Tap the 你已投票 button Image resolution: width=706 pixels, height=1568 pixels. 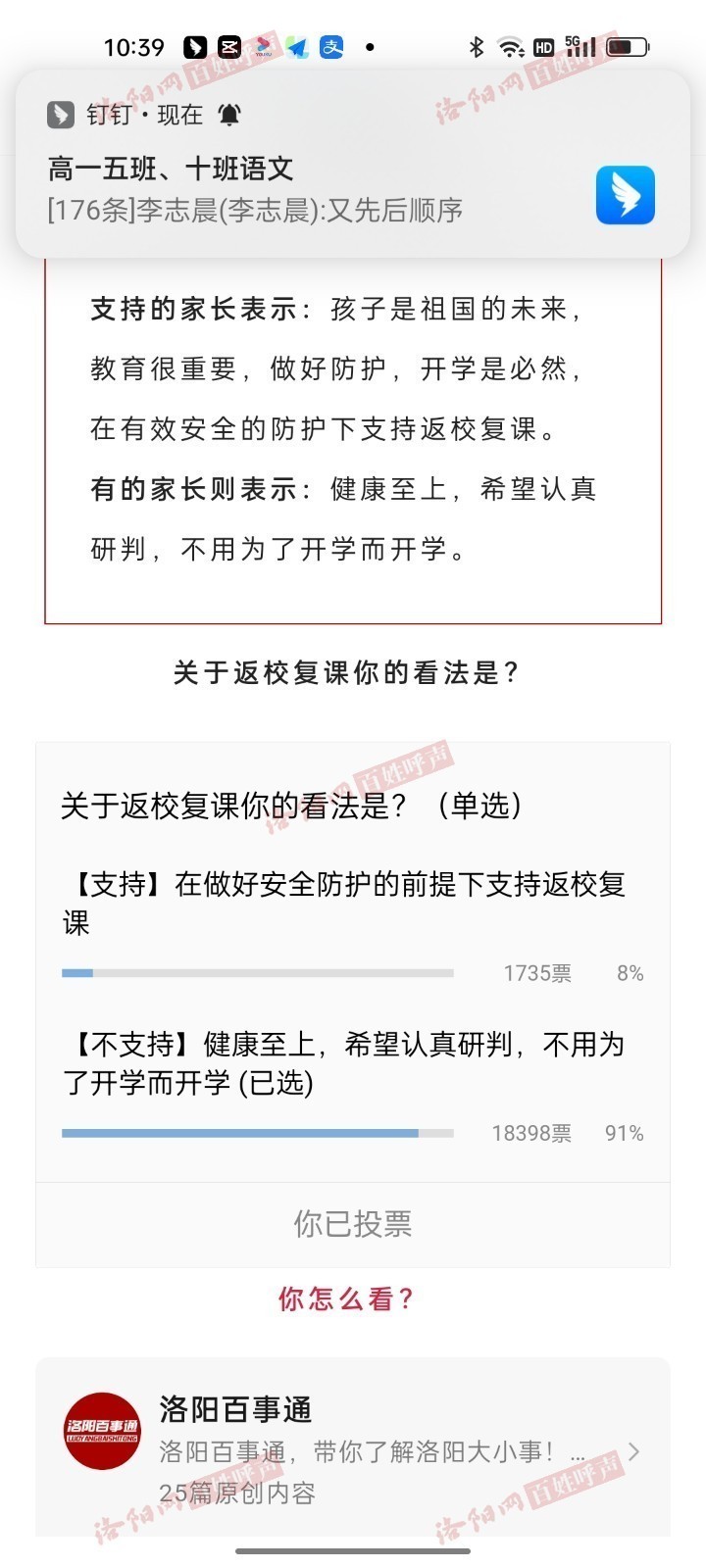click(x=353, y=1224)
